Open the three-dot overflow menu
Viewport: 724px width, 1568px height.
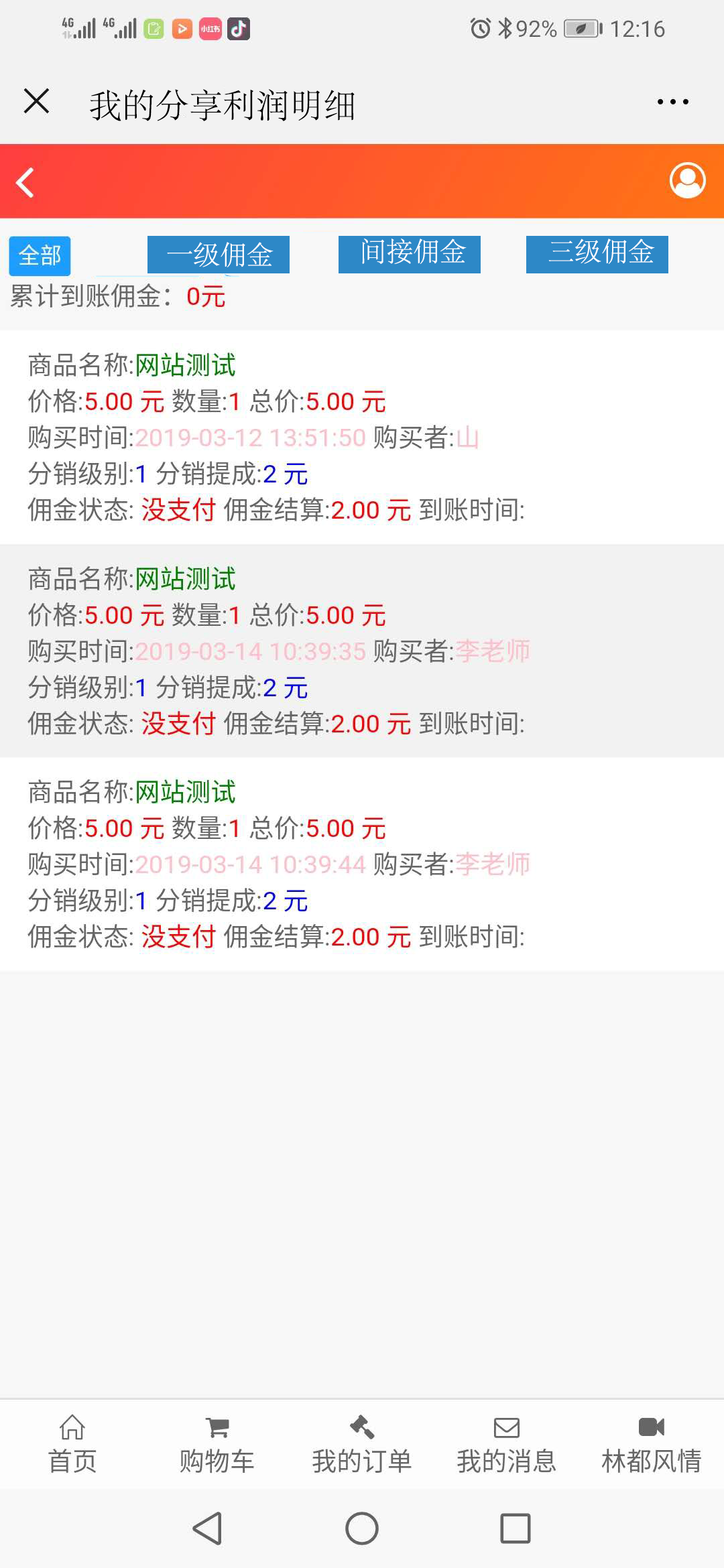point(672,102)
